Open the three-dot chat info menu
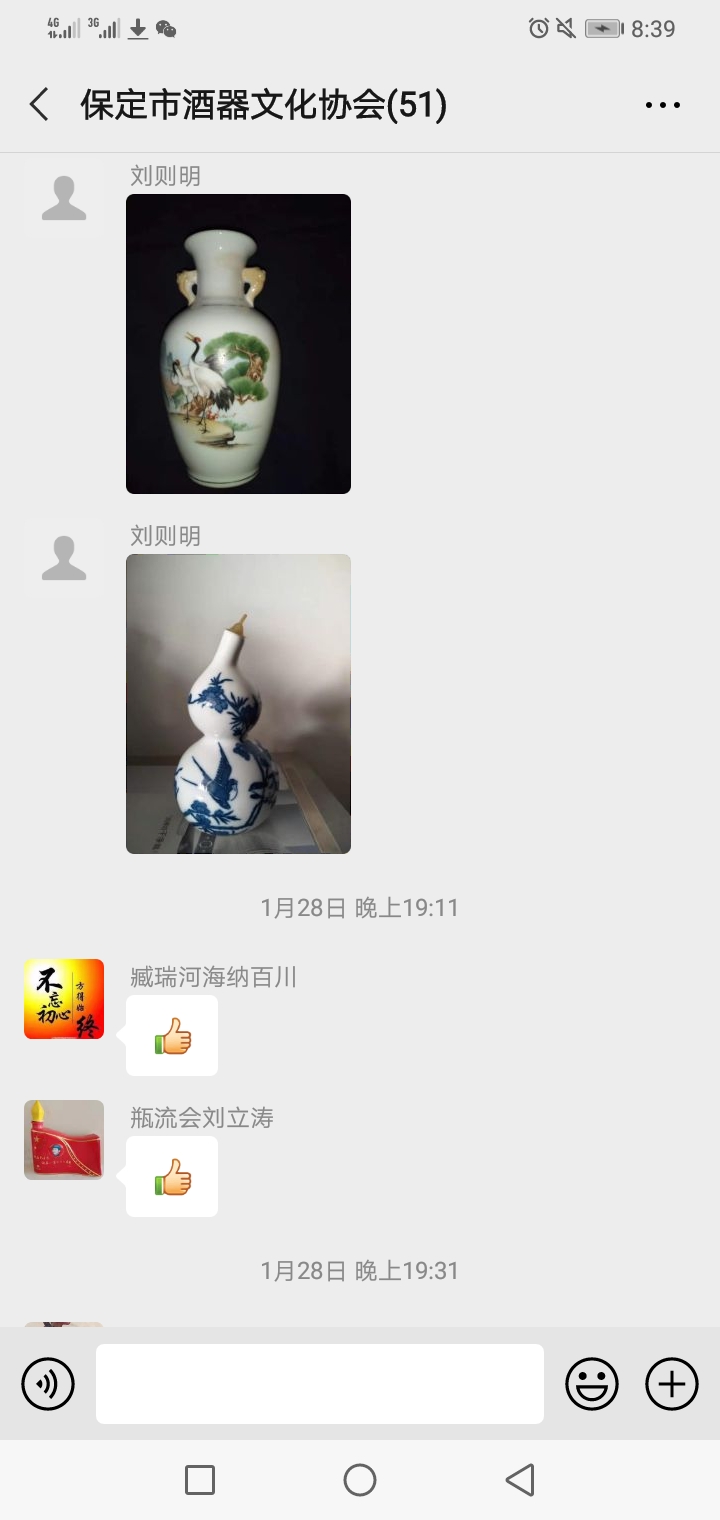Image resolution: width=720 pixels, height=1520 pixels. coord(662,105)
